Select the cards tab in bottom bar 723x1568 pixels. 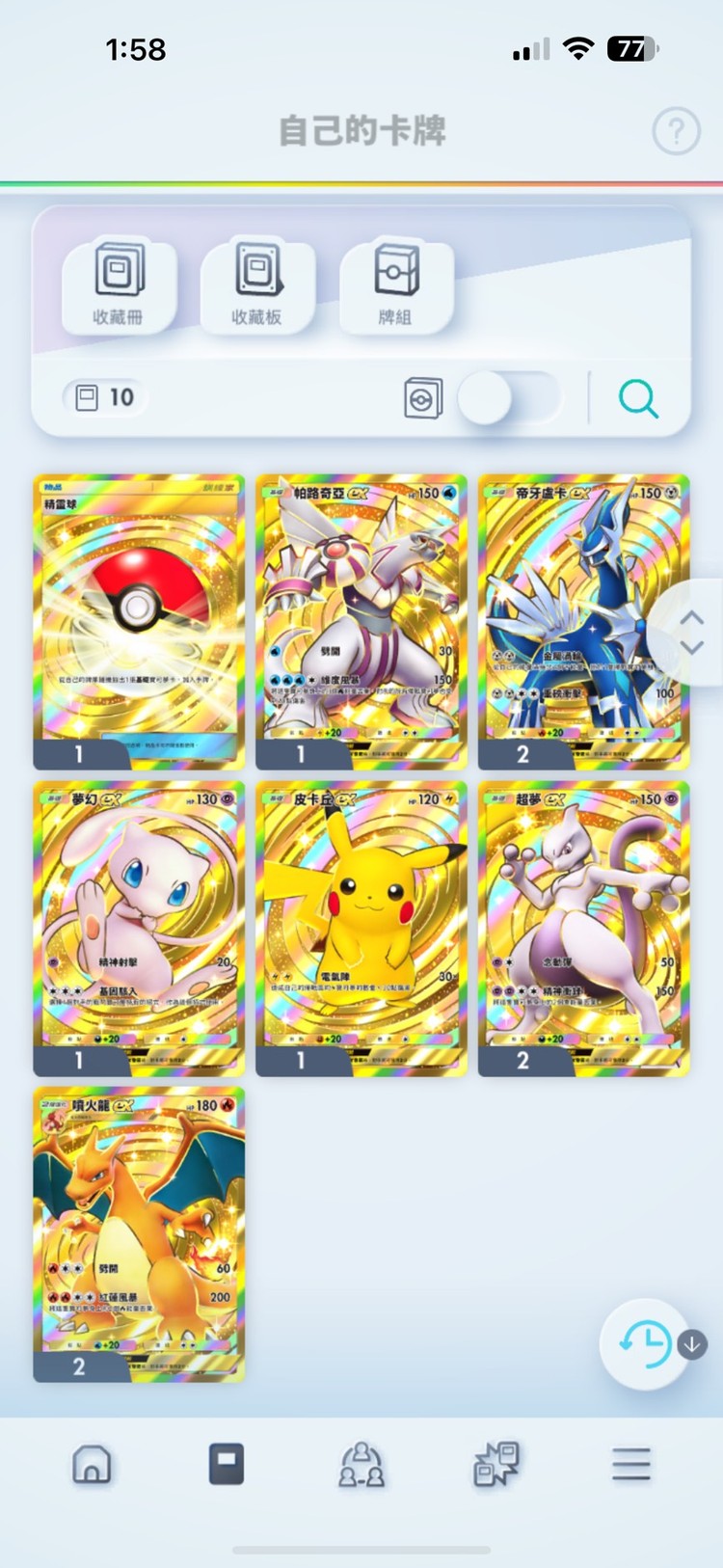coord(227,1464)
